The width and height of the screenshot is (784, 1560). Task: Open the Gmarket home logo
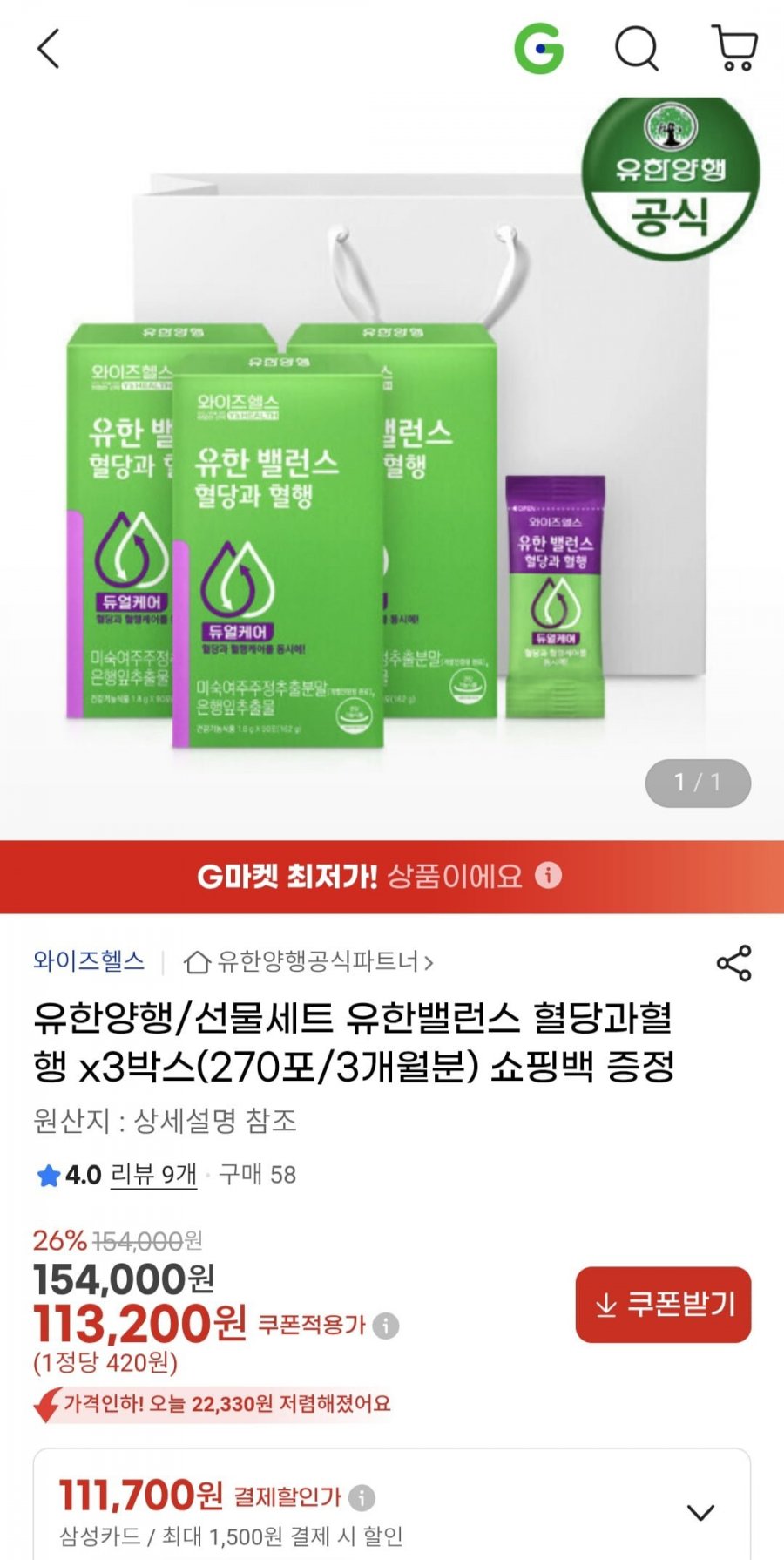(539, 49)
